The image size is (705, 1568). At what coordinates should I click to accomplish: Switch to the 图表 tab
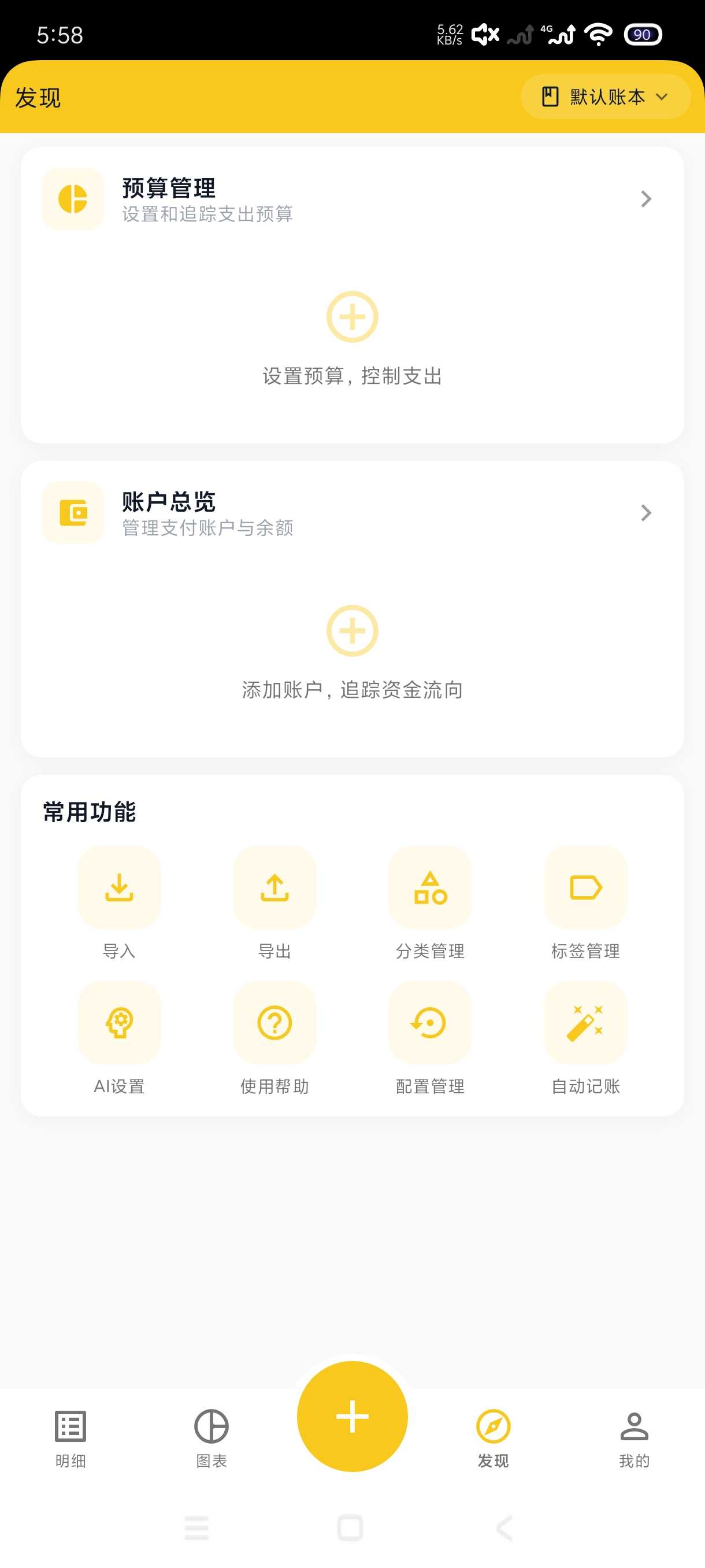click(211, 1438)
